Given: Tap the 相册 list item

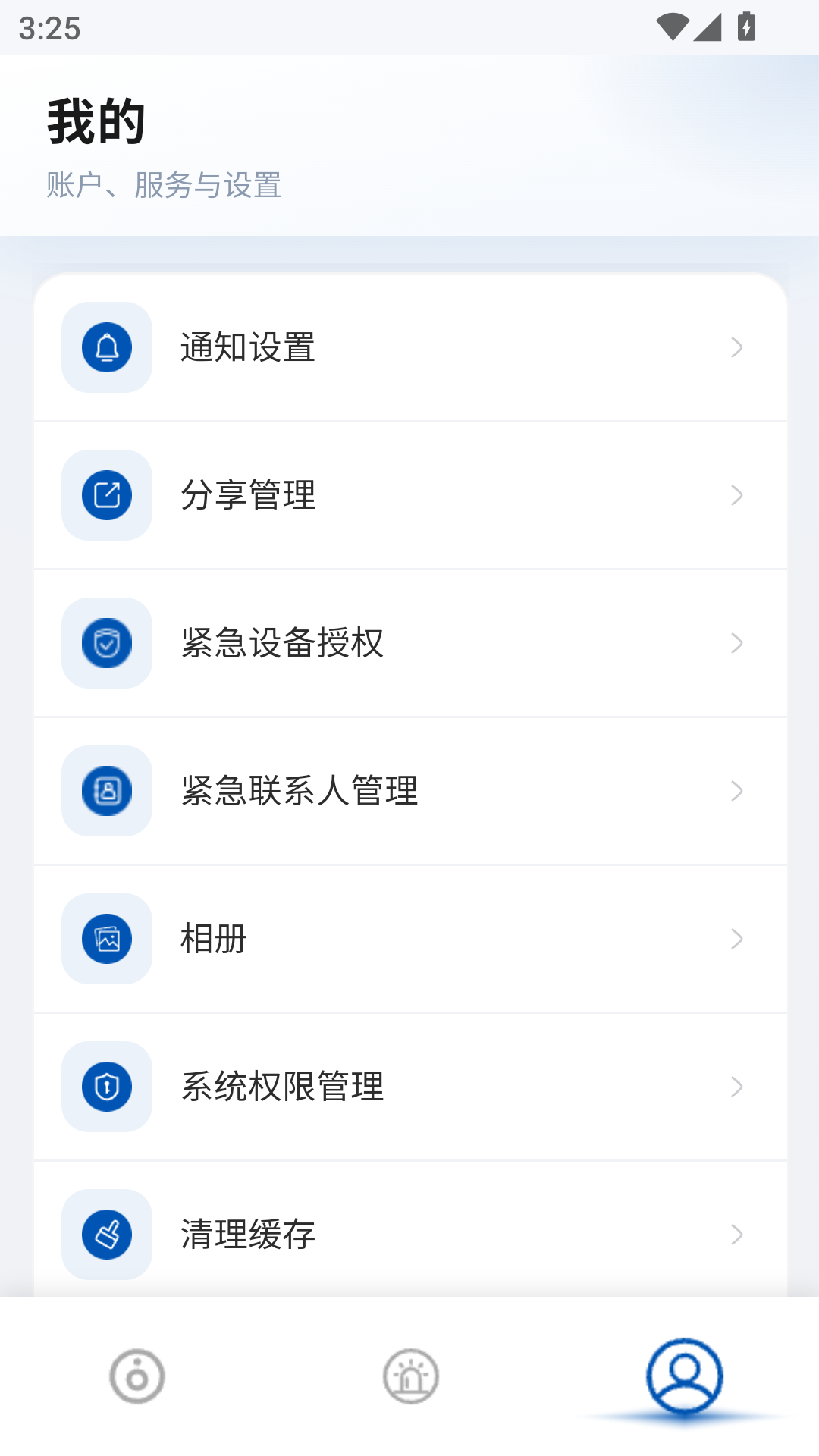Looking at the screenshot, I should point(409,938).
